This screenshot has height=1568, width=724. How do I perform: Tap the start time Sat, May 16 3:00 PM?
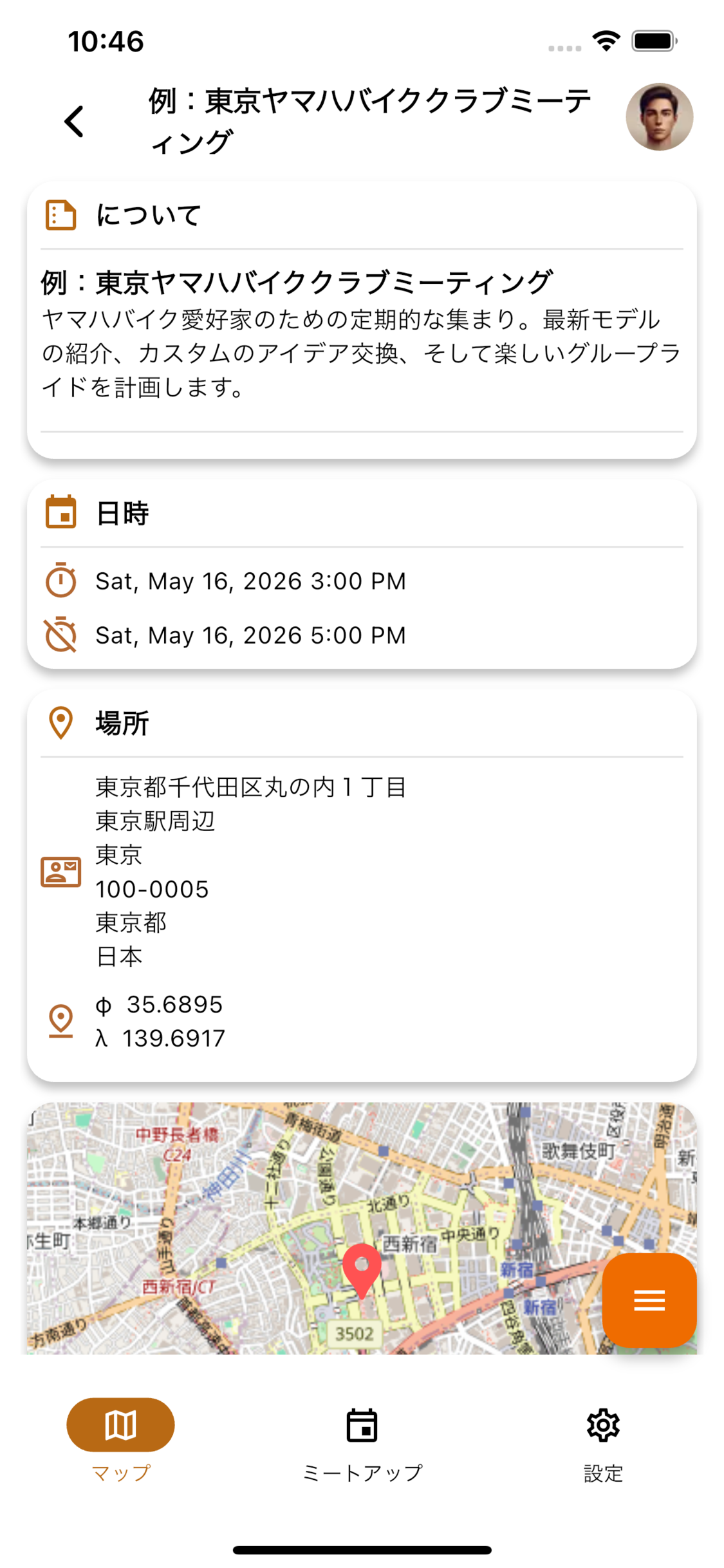(250, 581)
